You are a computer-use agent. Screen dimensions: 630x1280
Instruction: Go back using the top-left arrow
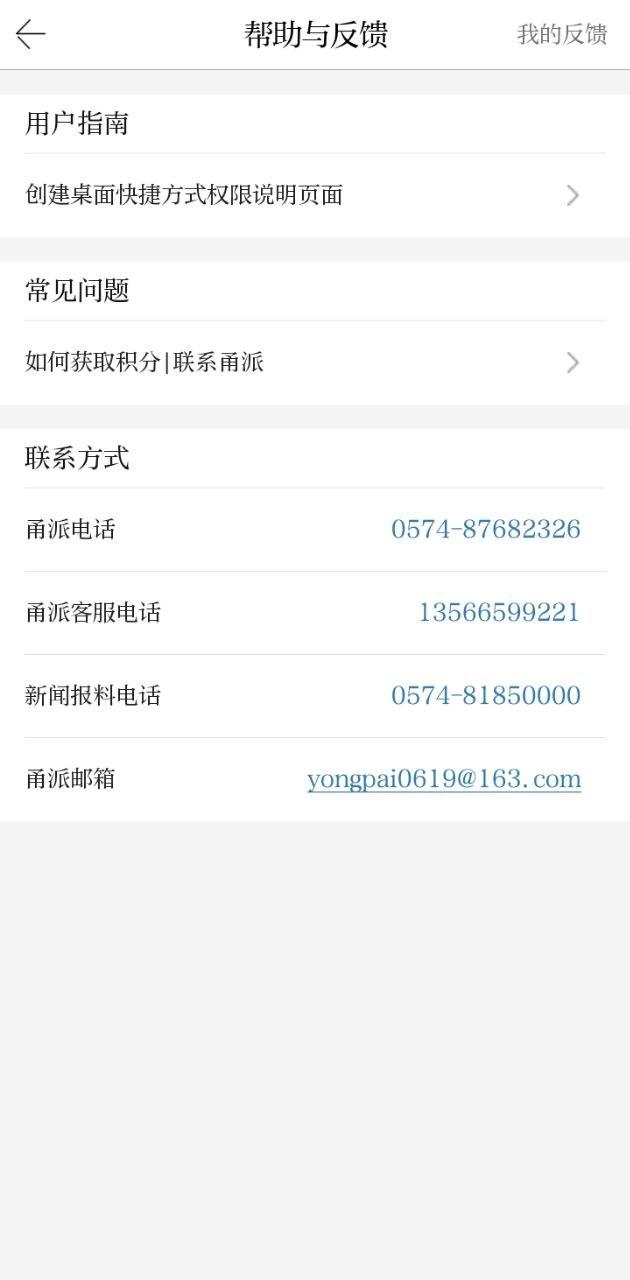[x=31, y=35]
